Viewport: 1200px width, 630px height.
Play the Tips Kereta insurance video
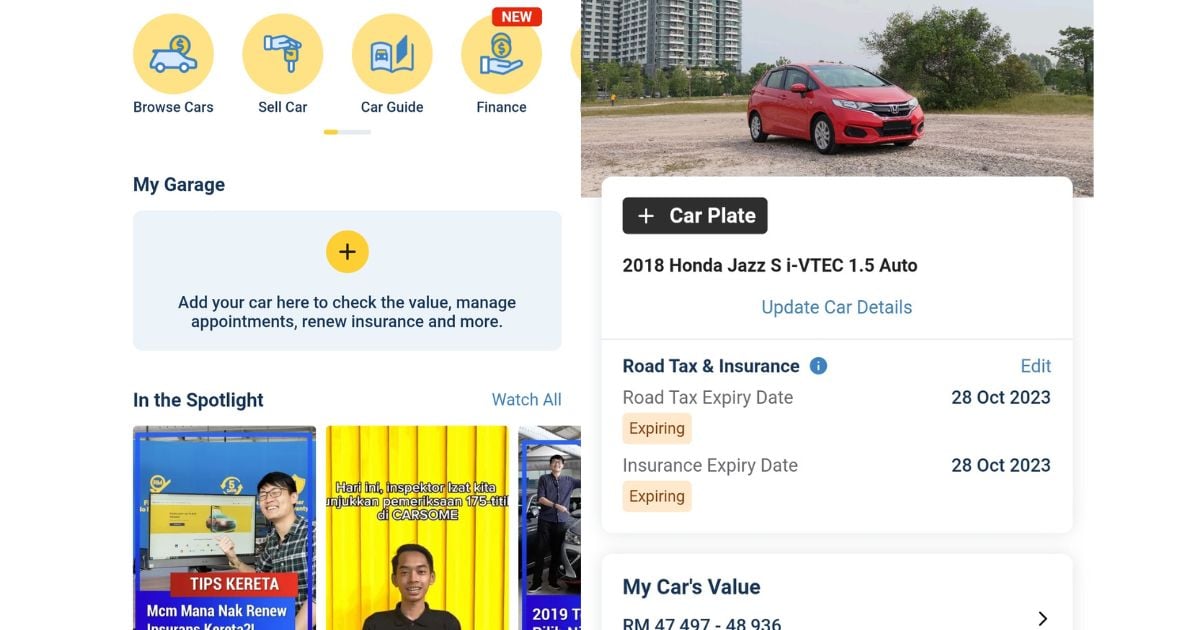[x=224, y=528]
